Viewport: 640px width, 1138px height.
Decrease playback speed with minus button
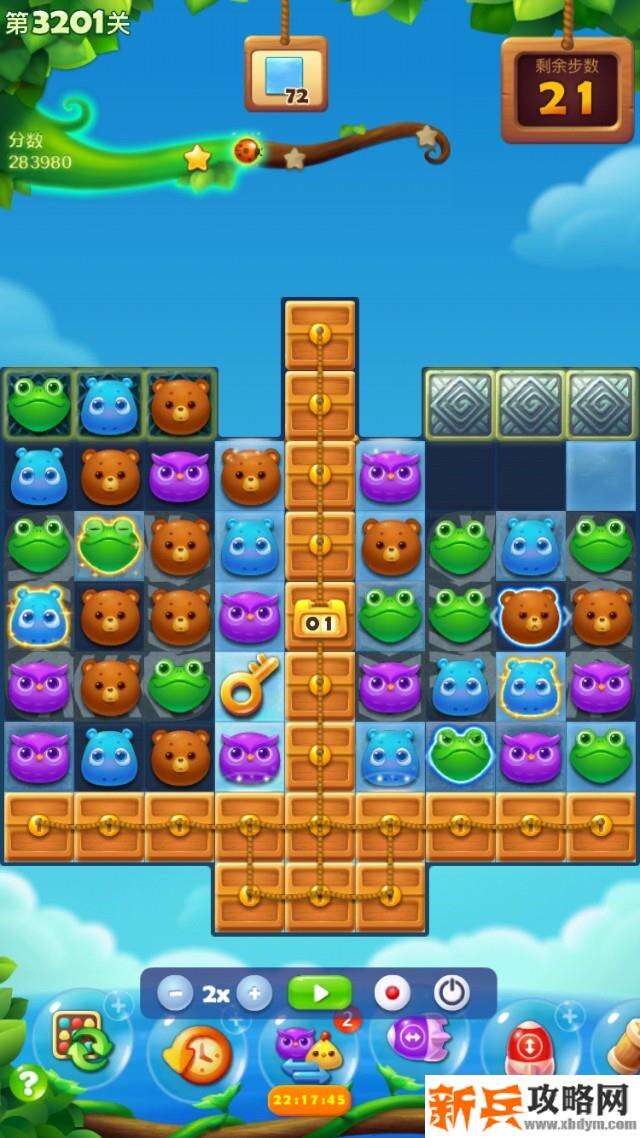pyautogui.click(x=175, y=994)
